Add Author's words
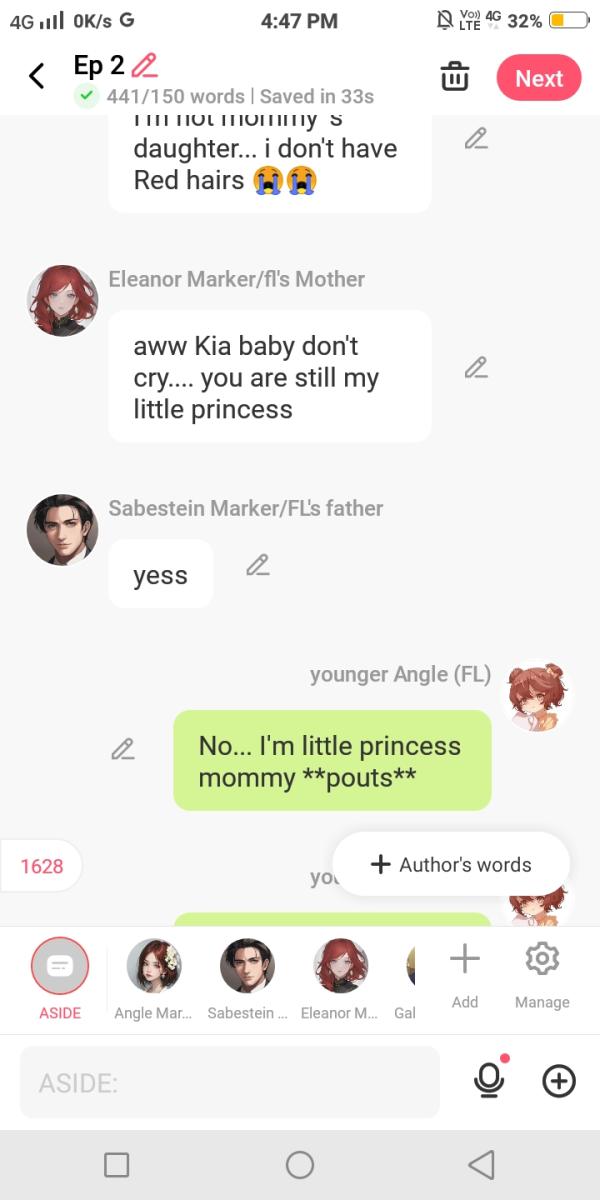The width and height of the screenshot is (600, 1200). 452,865
